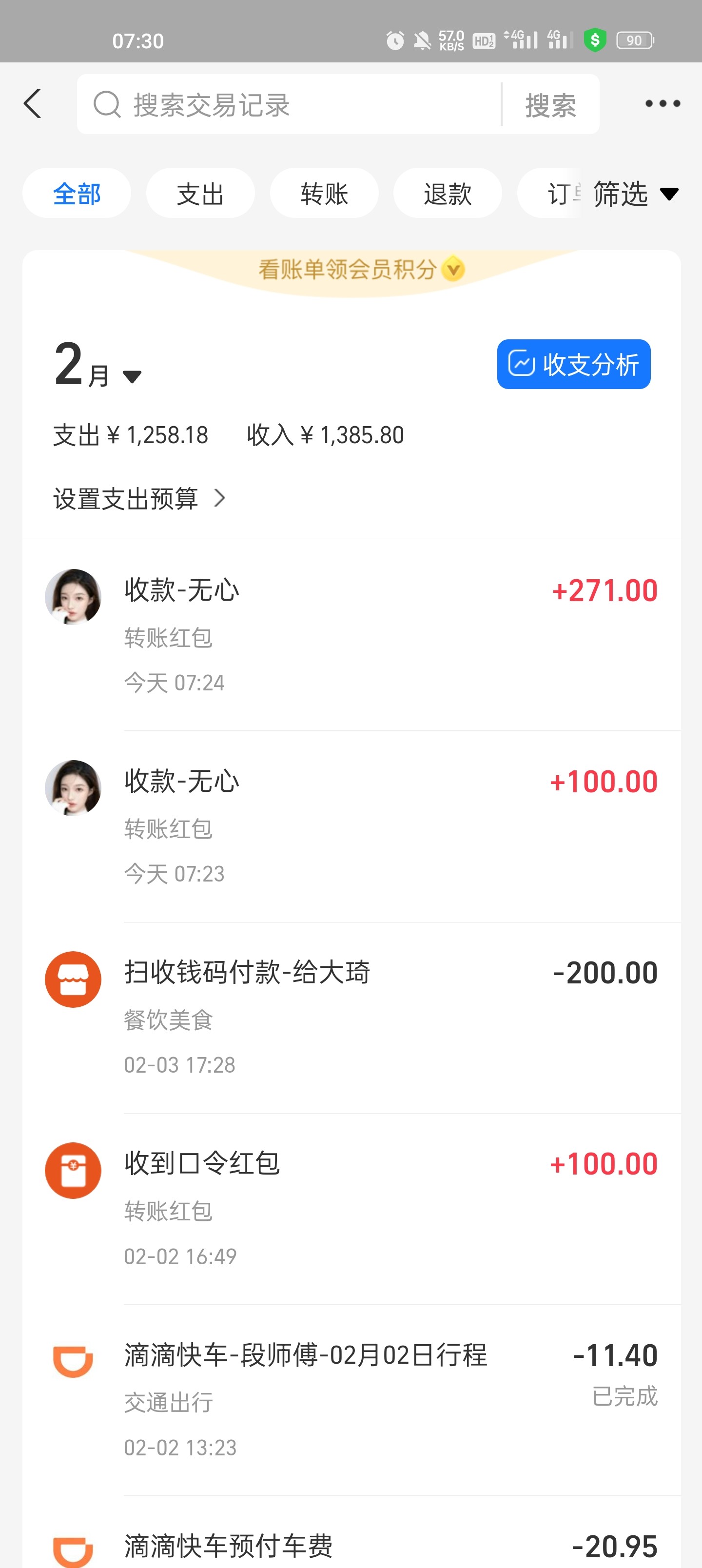
Task: Switch to the 退款 filter
Action: (448, 194)
